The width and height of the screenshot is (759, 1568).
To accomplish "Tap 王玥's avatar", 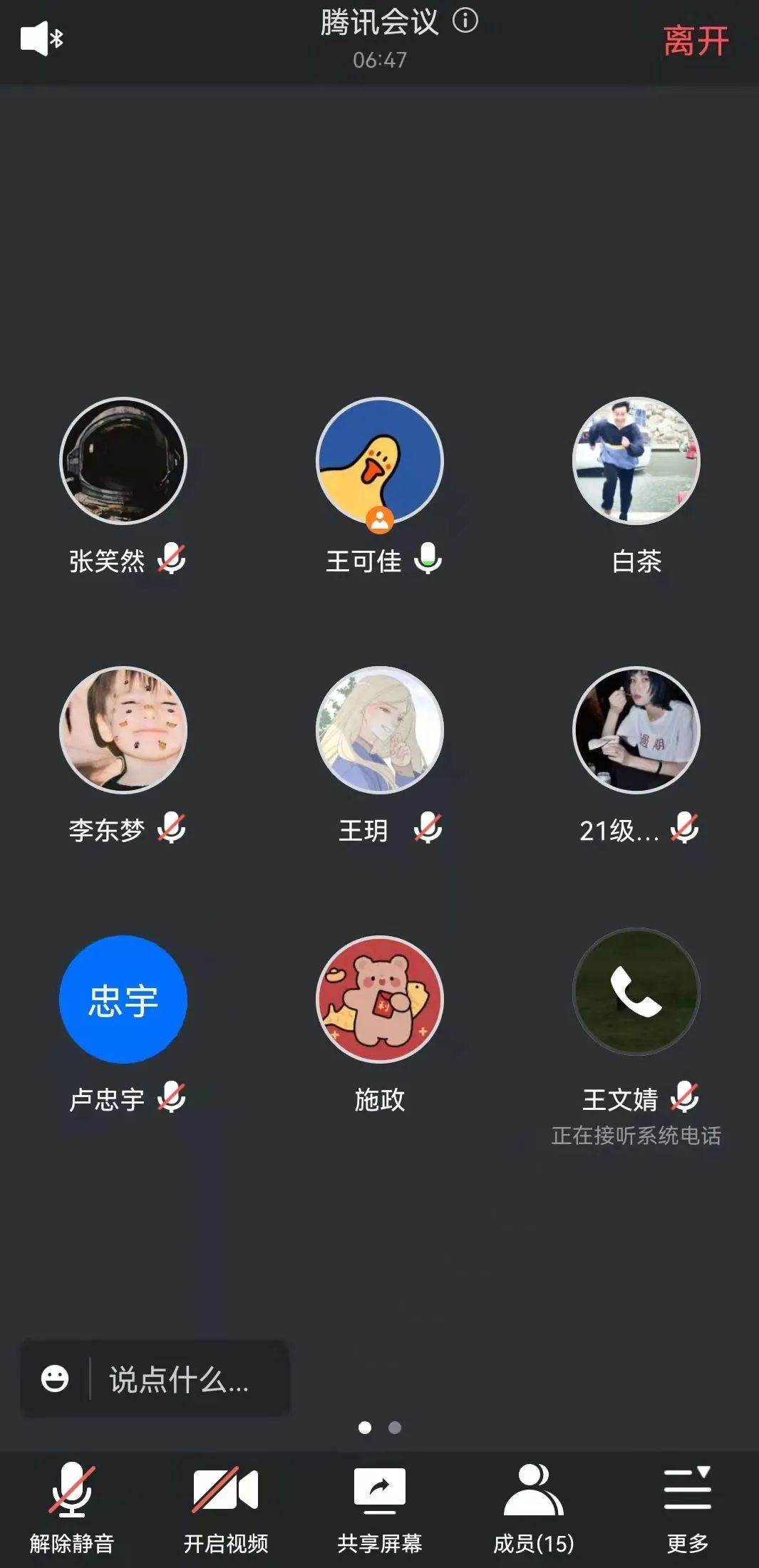I will tap(380, 730).
